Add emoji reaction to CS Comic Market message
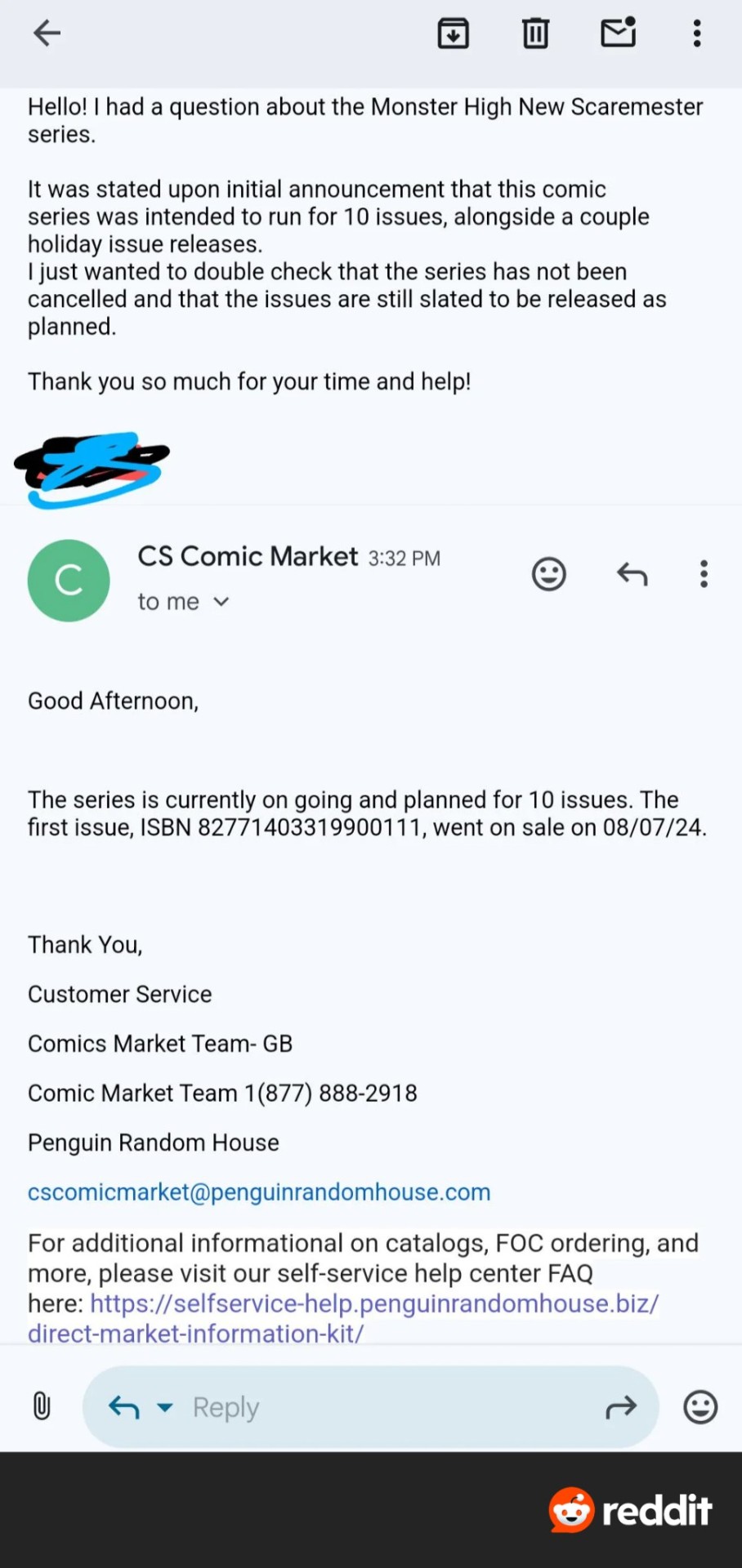 coord(549,574)
